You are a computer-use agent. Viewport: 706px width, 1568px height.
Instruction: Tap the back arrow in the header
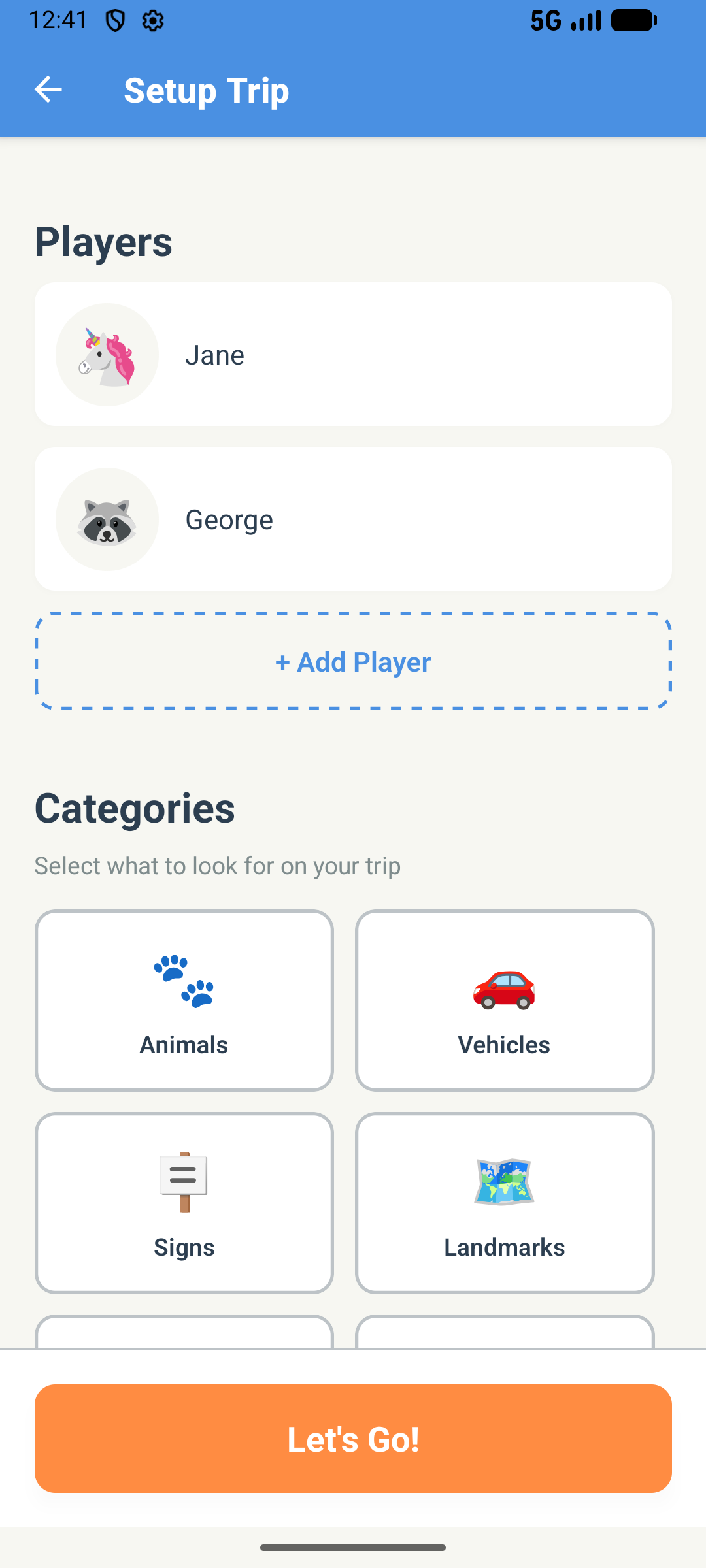(48, 89)
